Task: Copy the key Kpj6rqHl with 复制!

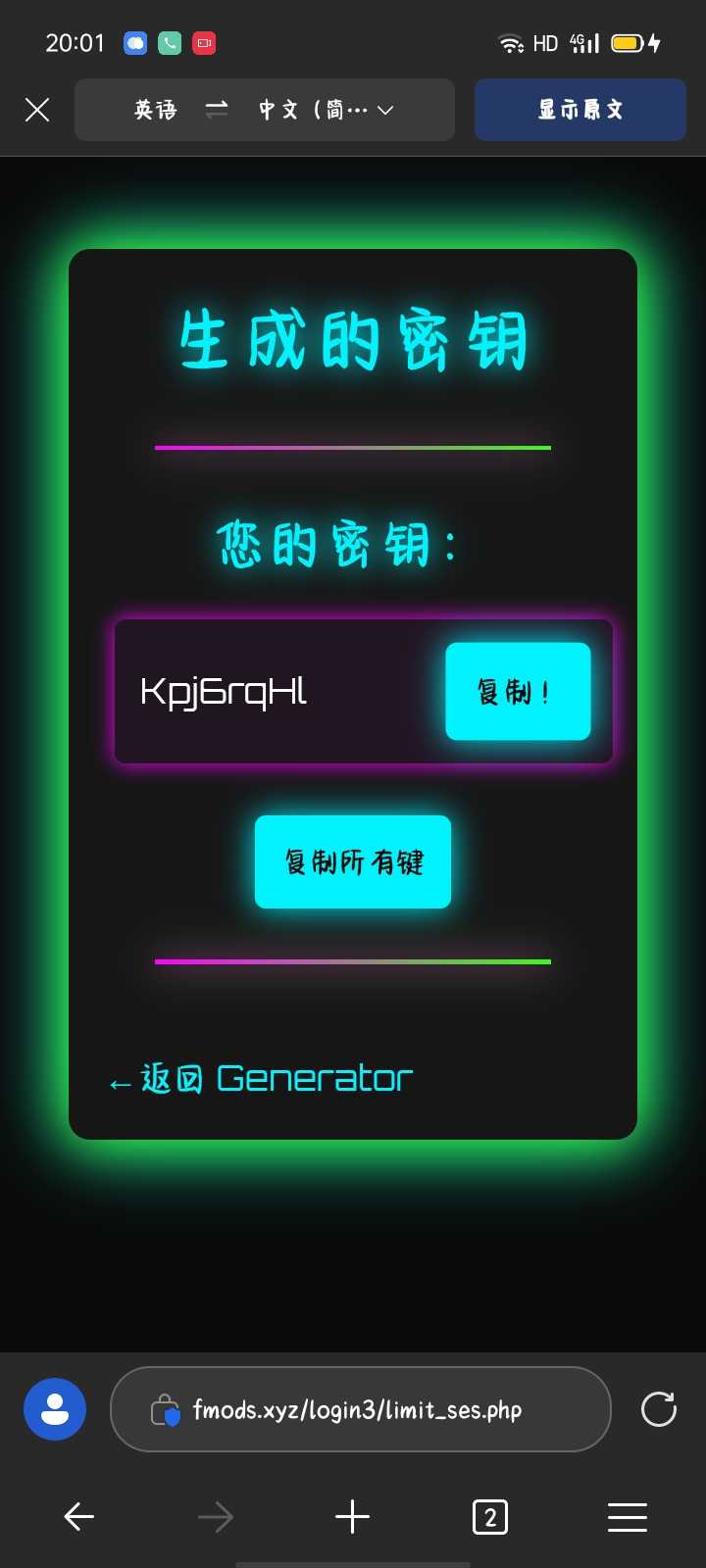Action: tap(518, 691)
